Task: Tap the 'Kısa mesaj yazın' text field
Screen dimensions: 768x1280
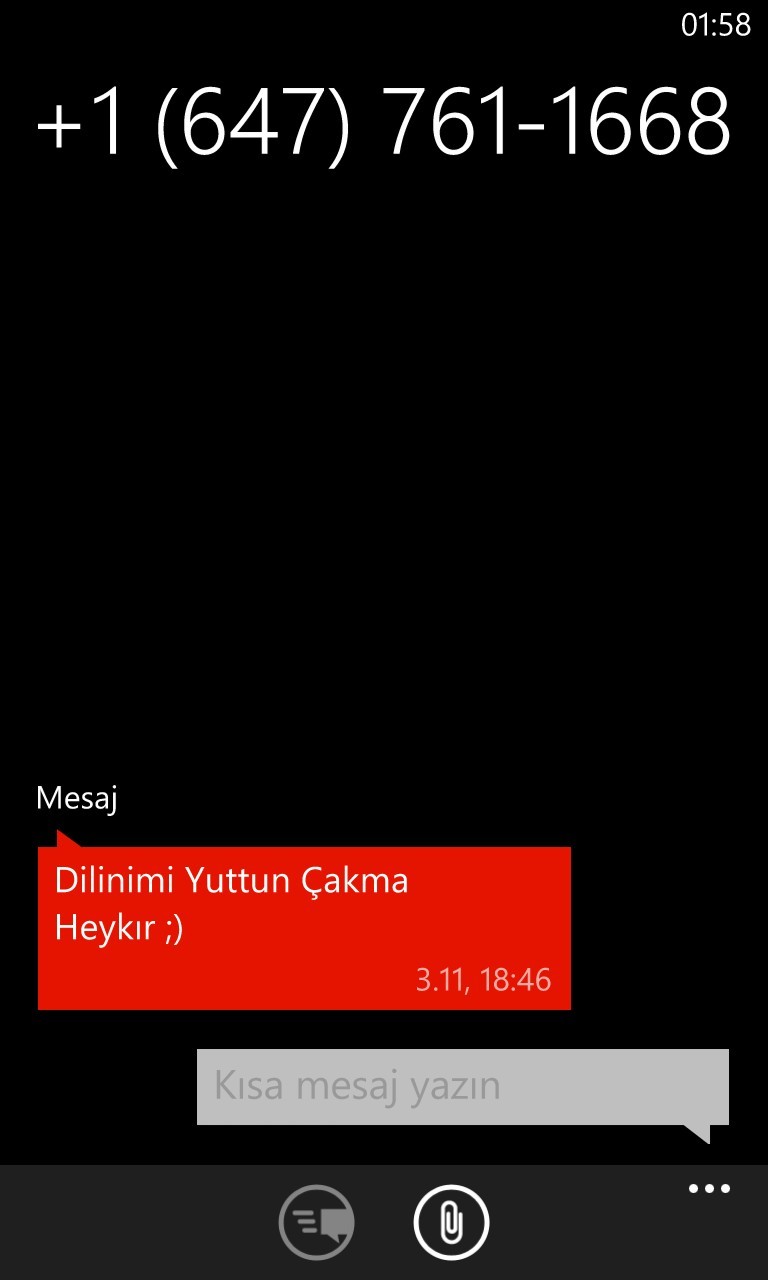Action: tap(462, 1087)
